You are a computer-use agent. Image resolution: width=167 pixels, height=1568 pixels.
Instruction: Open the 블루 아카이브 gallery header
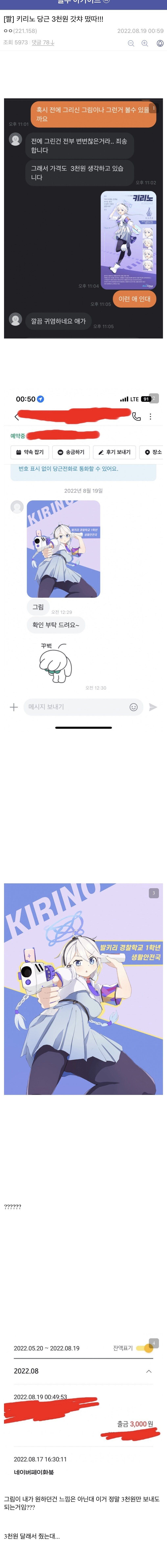click(x=83, y=2)
